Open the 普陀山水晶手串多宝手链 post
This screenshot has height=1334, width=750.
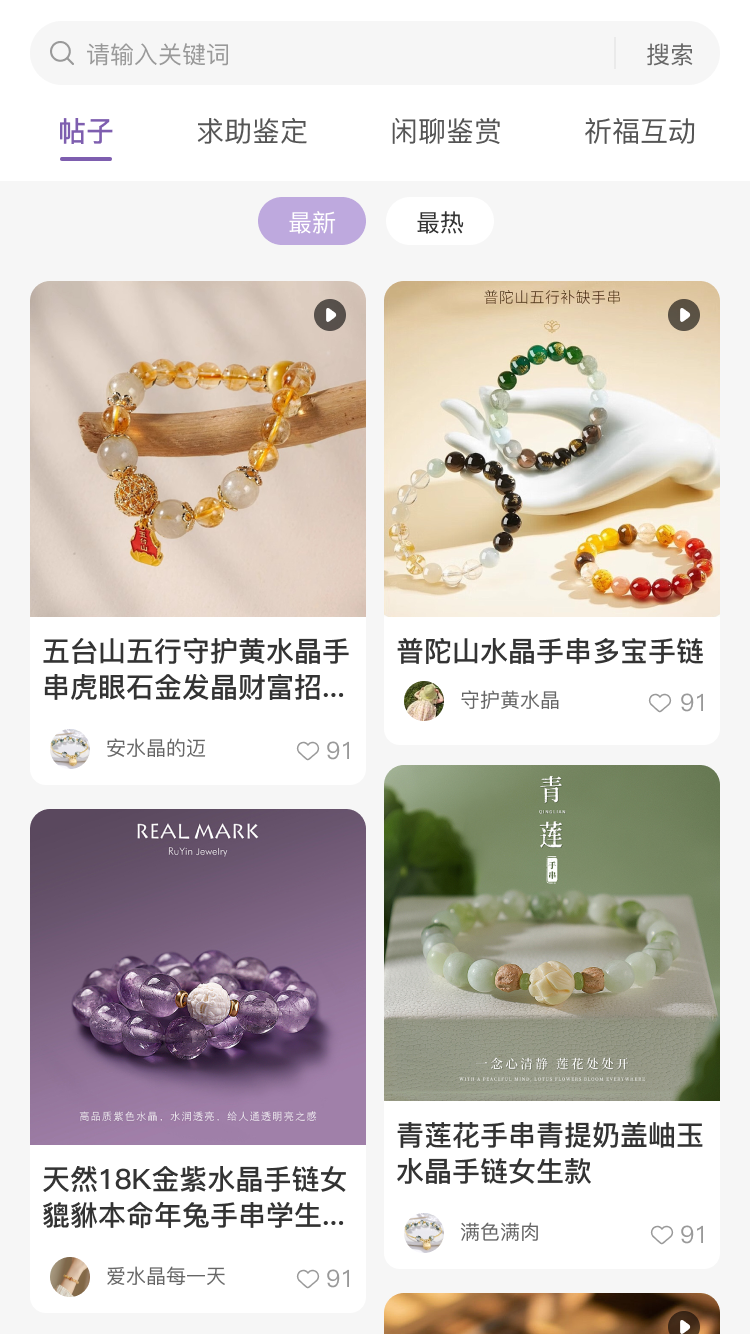[x=551, y=652]
